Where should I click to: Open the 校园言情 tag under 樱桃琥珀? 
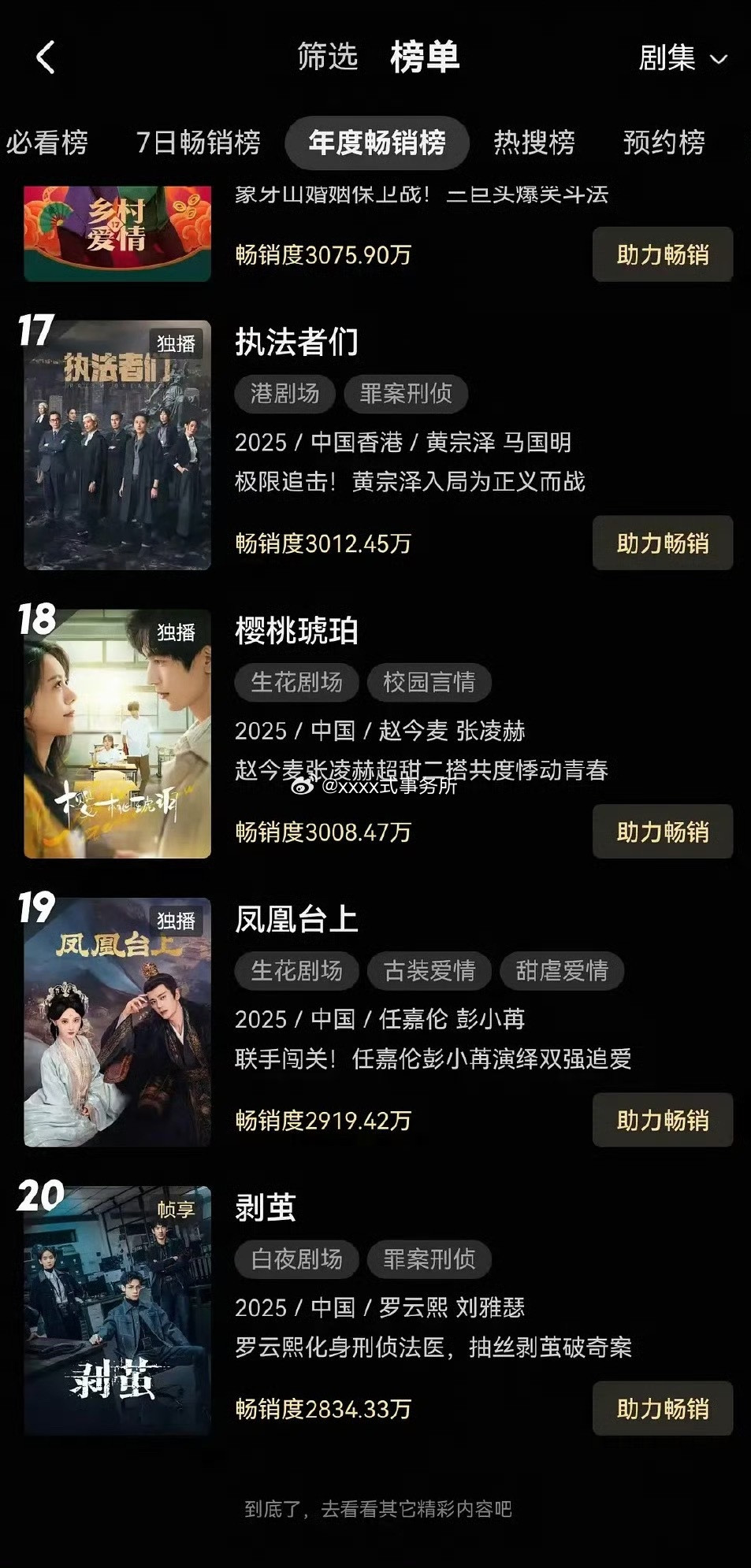[430, 683]
